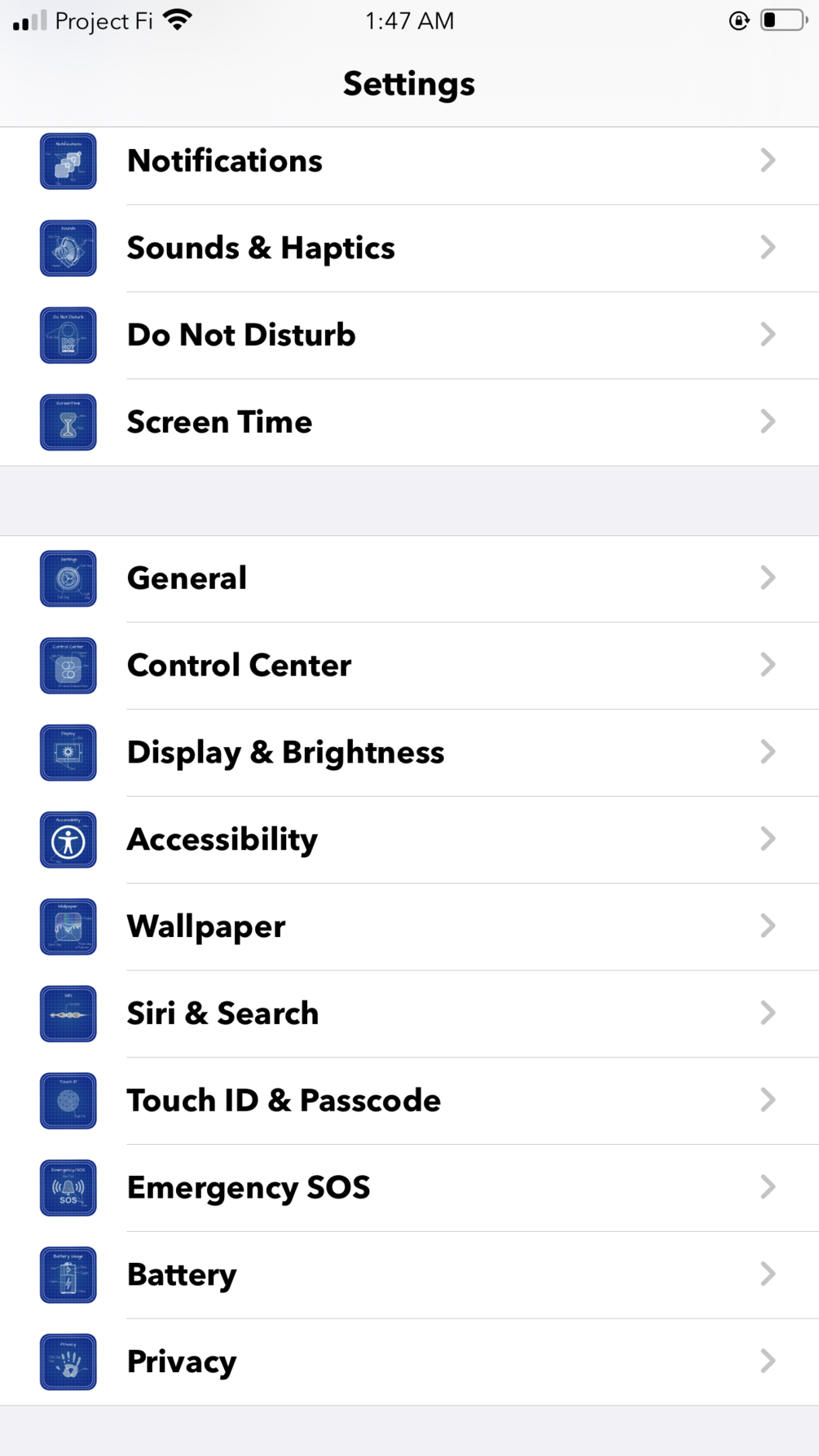
Task: Go to Sounds & Haptics
Action: click(x=409, y=248)
